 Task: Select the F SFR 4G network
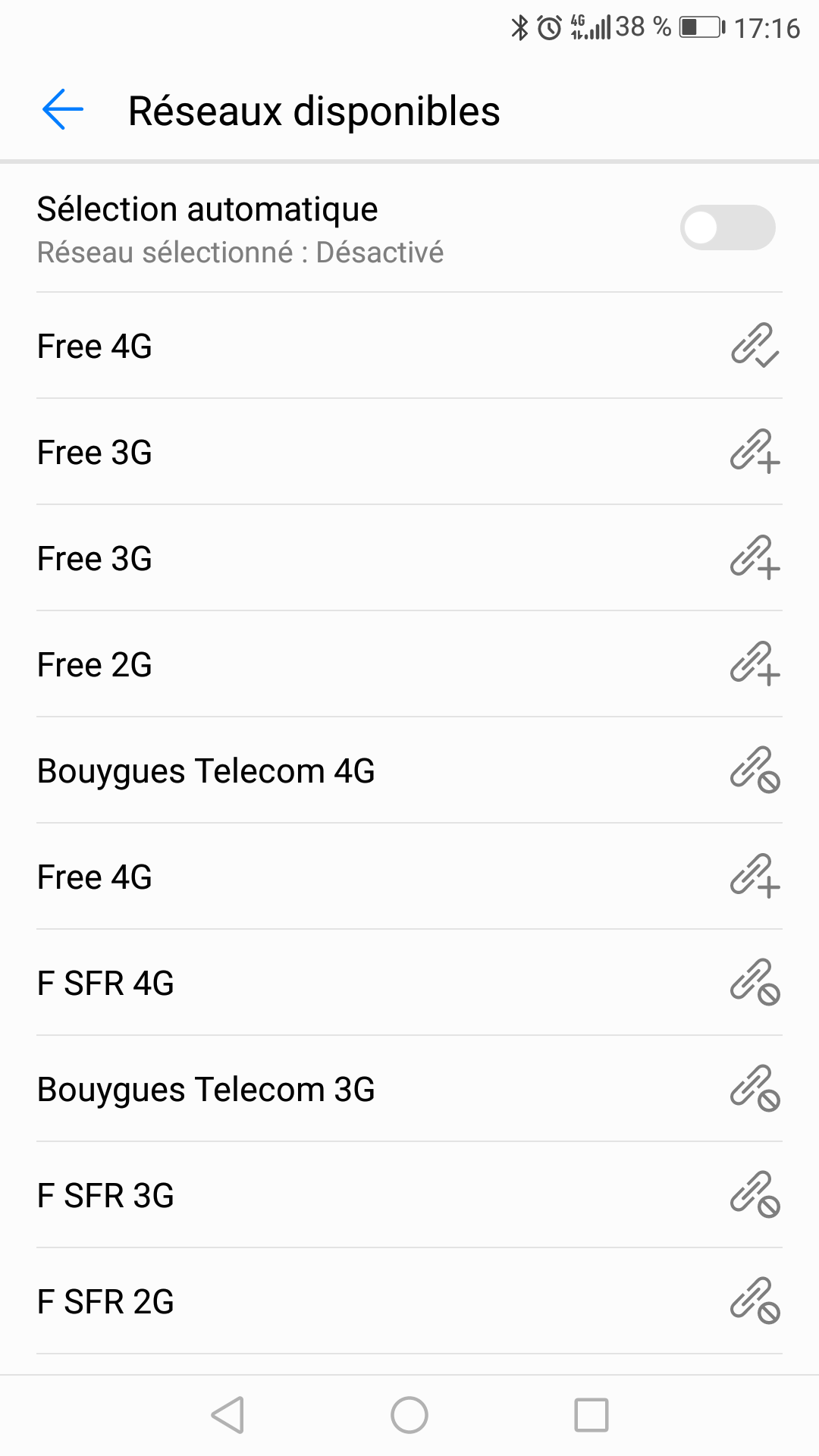[x=409, y=983]
